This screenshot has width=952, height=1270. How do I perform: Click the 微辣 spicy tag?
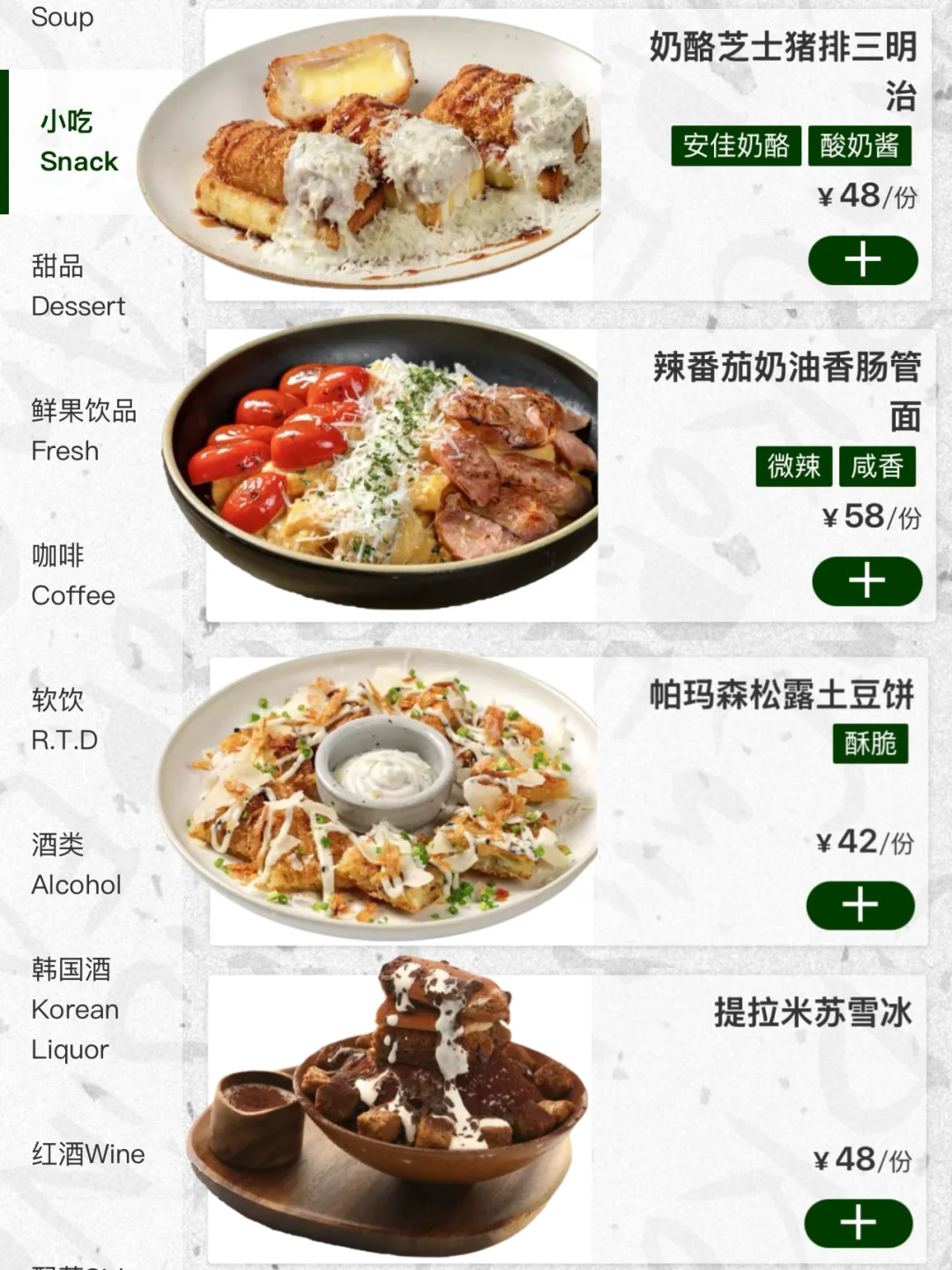tap(792, 467)
